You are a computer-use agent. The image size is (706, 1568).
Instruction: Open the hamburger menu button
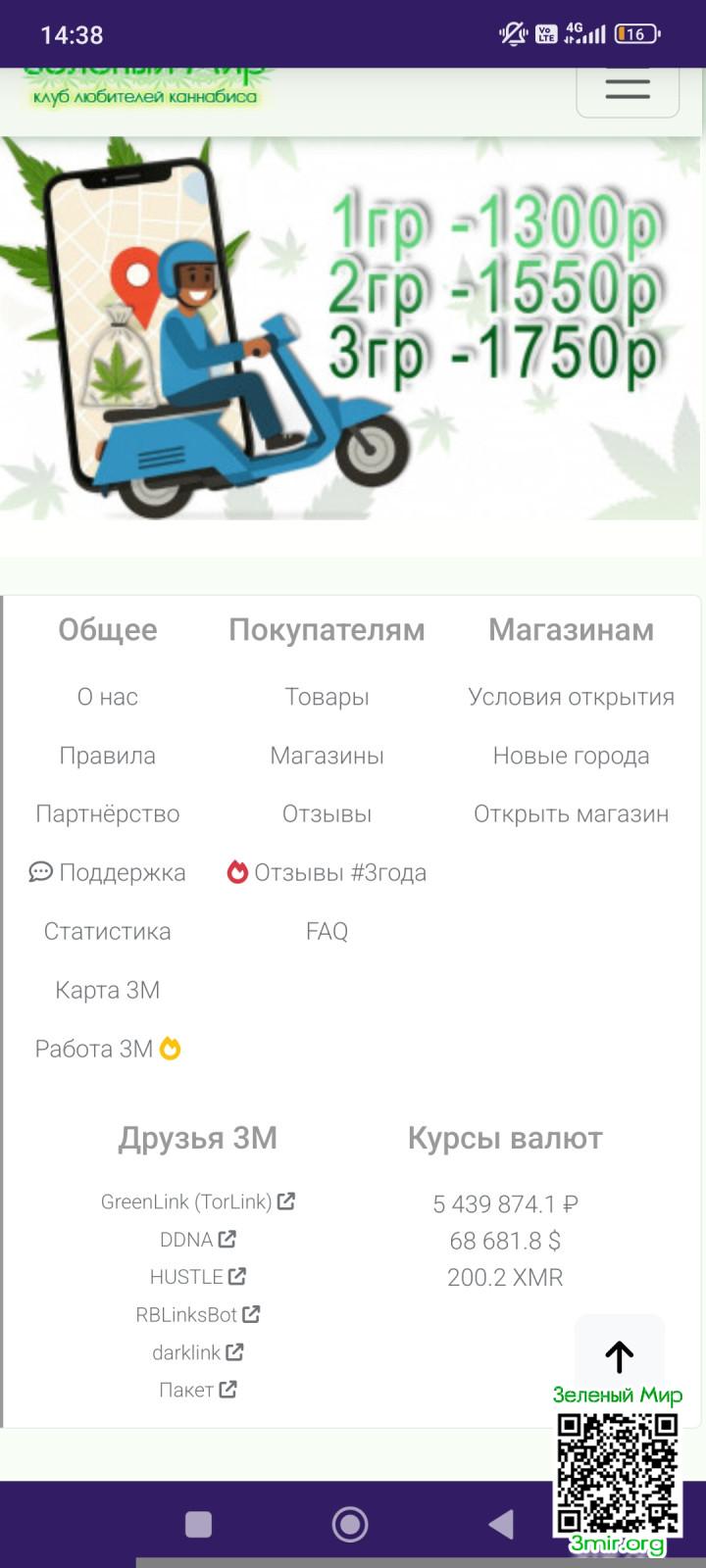628,88
